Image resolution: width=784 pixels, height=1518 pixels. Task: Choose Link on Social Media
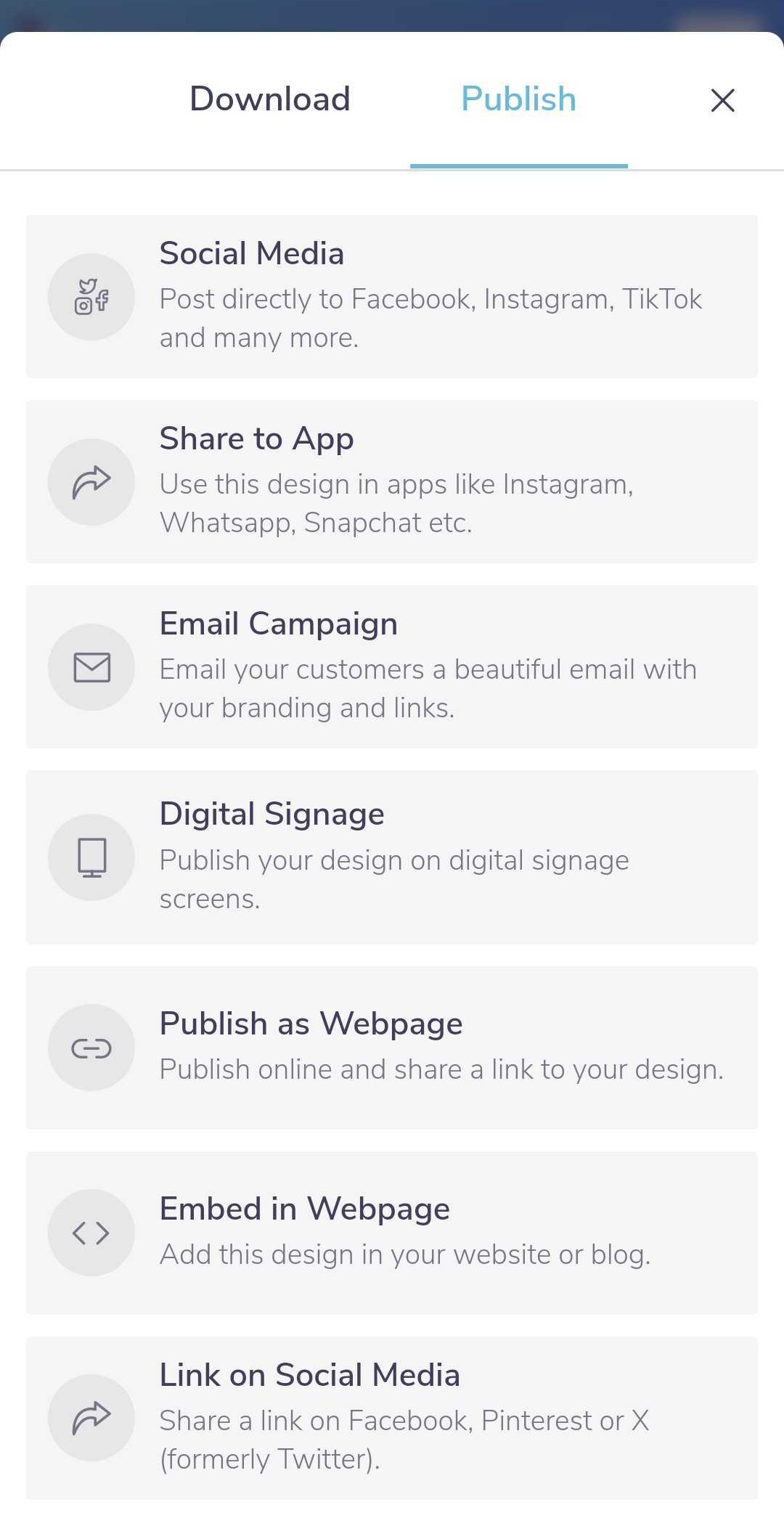pos(392,1417)
